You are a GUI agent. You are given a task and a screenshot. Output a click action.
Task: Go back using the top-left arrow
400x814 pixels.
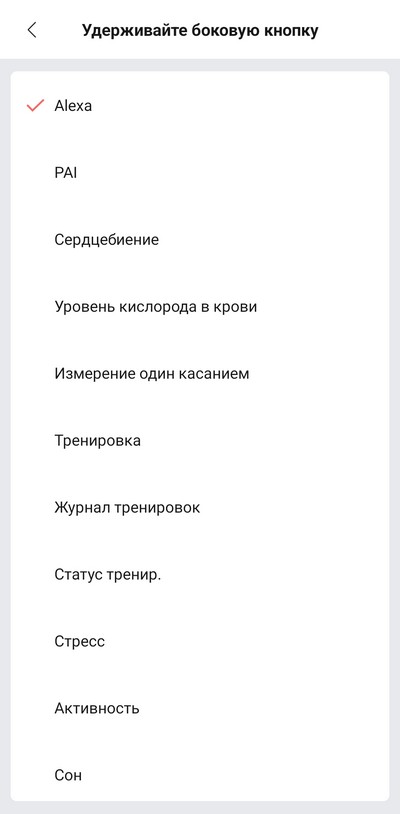pyautogui.click(x=32, y=30)
